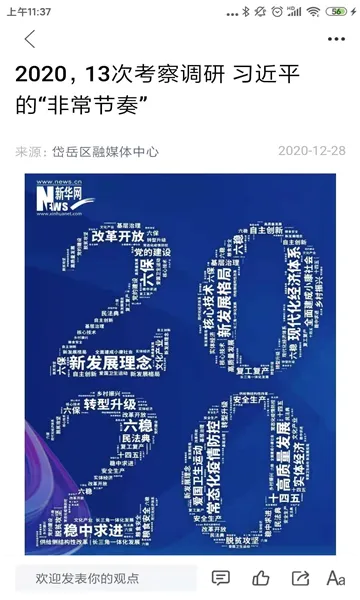Open the three-dot overflow menu
The width and height of the screenshot is (360, 600).
coord(336,39)
